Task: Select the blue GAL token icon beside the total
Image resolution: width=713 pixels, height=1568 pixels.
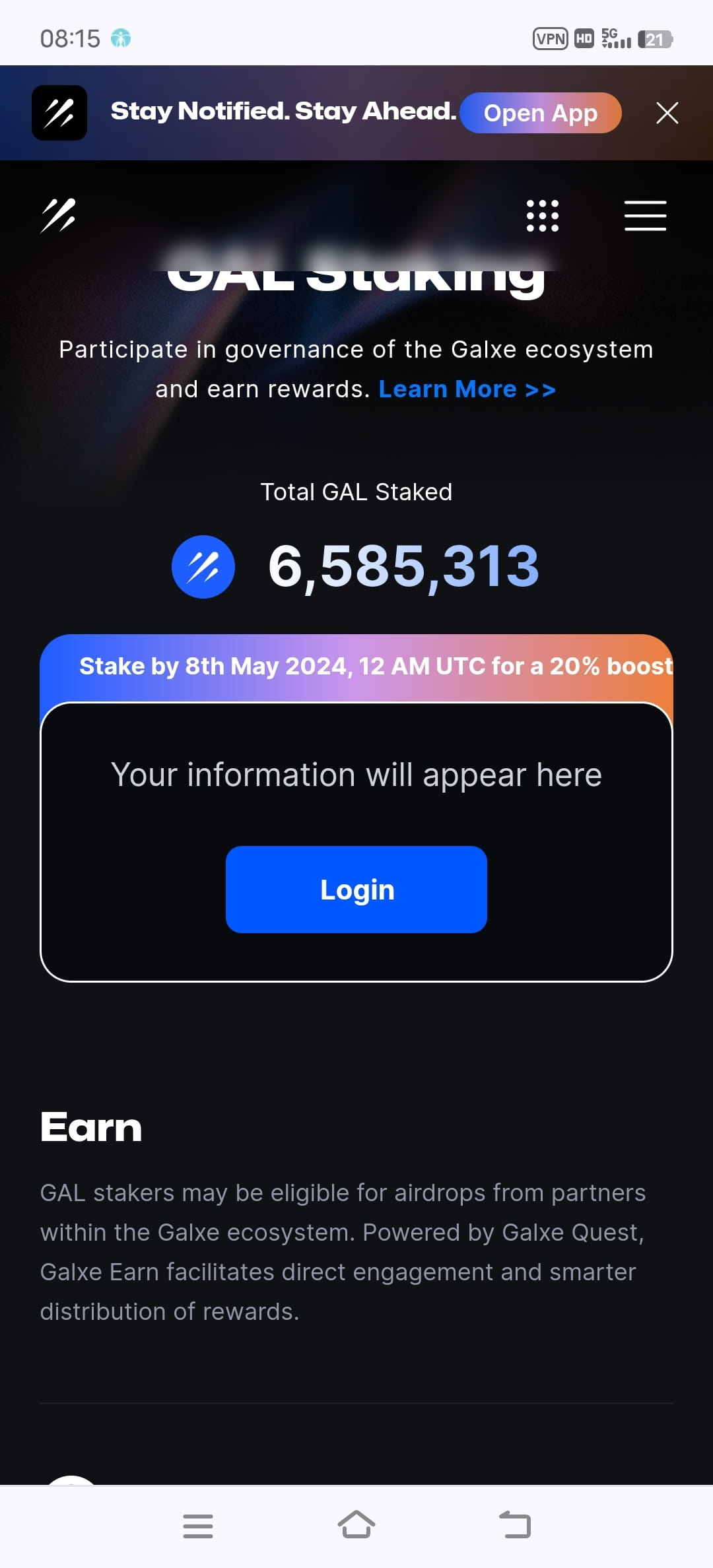Action: coord(203,566)
